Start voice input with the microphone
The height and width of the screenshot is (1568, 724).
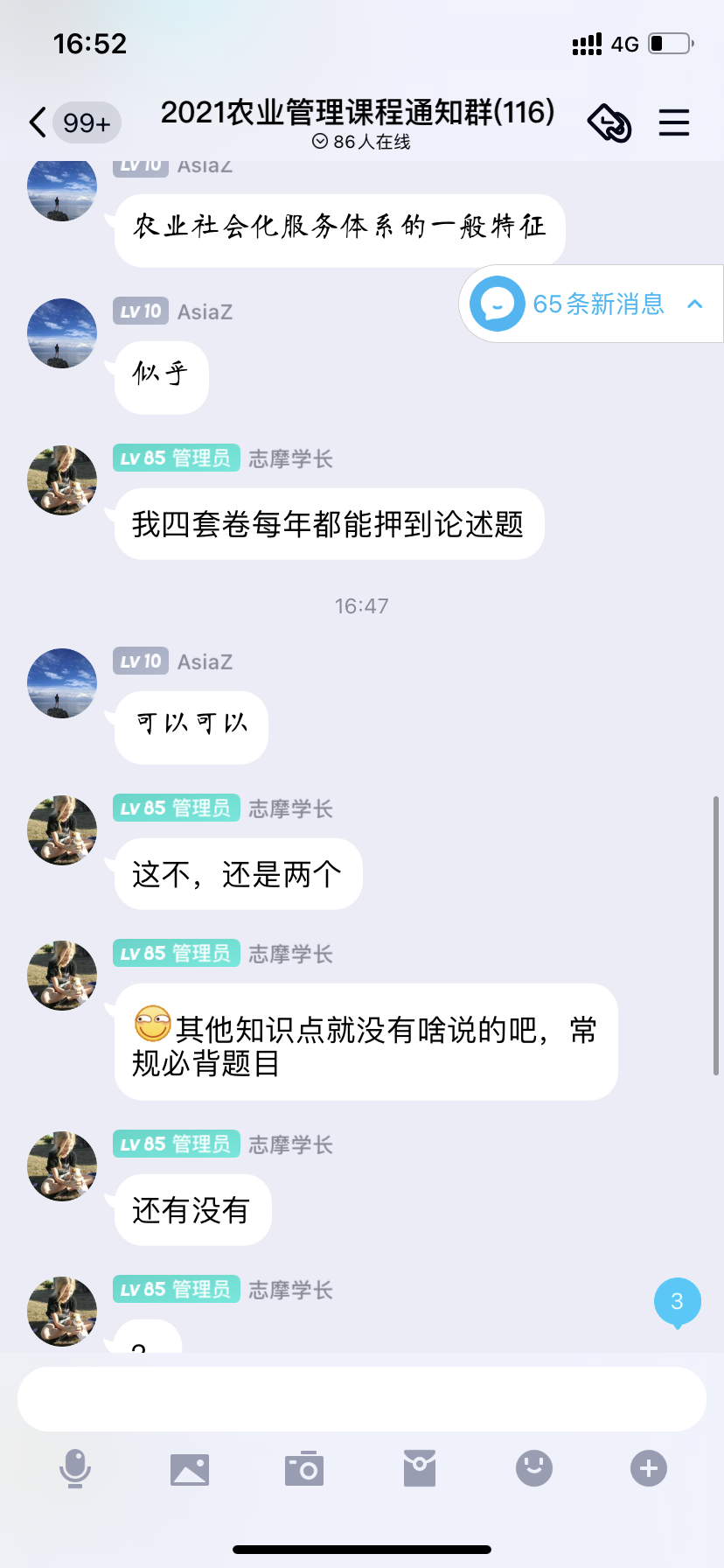pyautogui.click(x=75, y=1468)
